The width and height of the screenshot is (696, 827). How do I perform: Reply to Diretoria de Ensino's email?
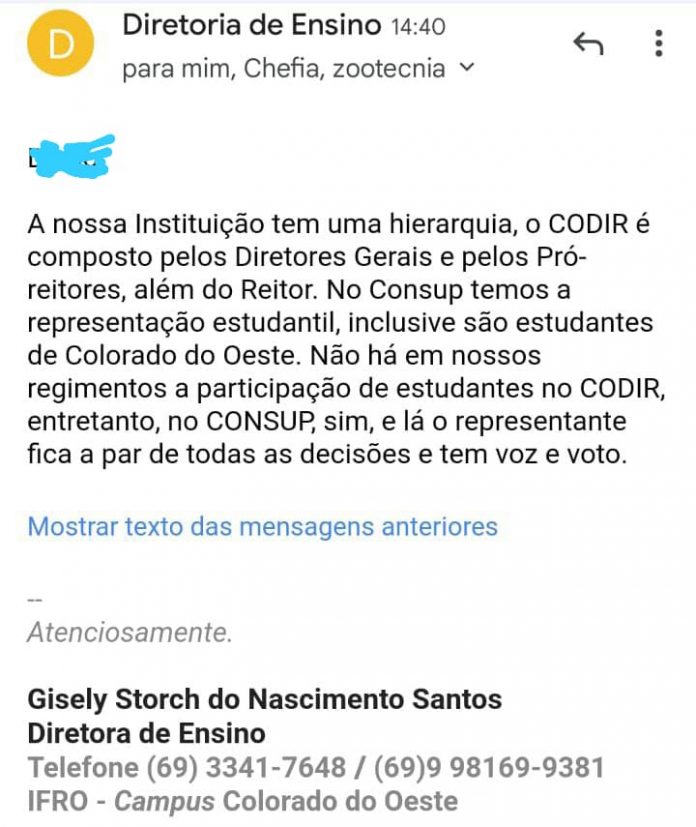pos(588,43)
